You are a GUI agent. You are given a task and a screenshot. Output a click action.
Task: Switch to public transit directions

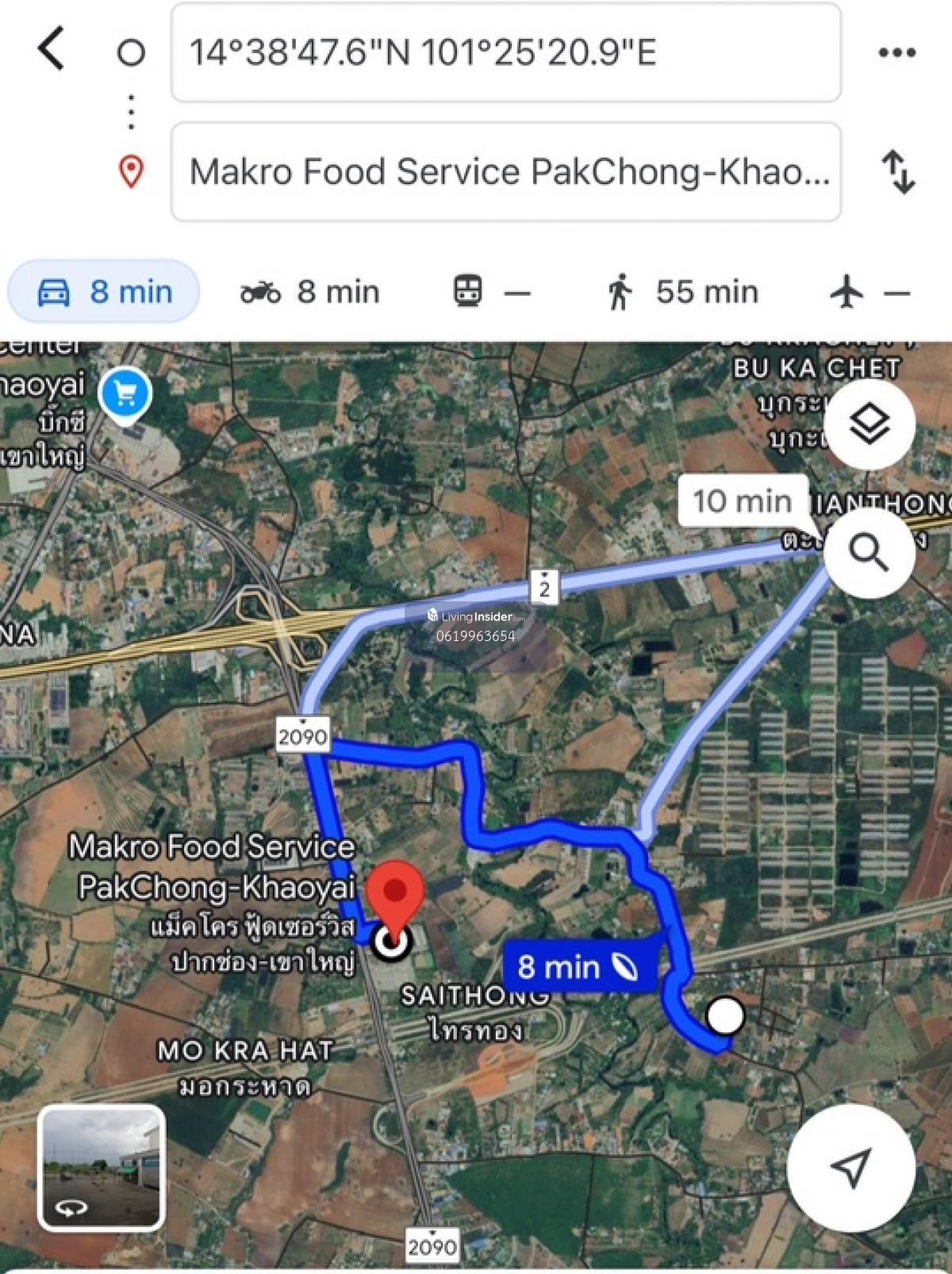(x=491, y=292)
